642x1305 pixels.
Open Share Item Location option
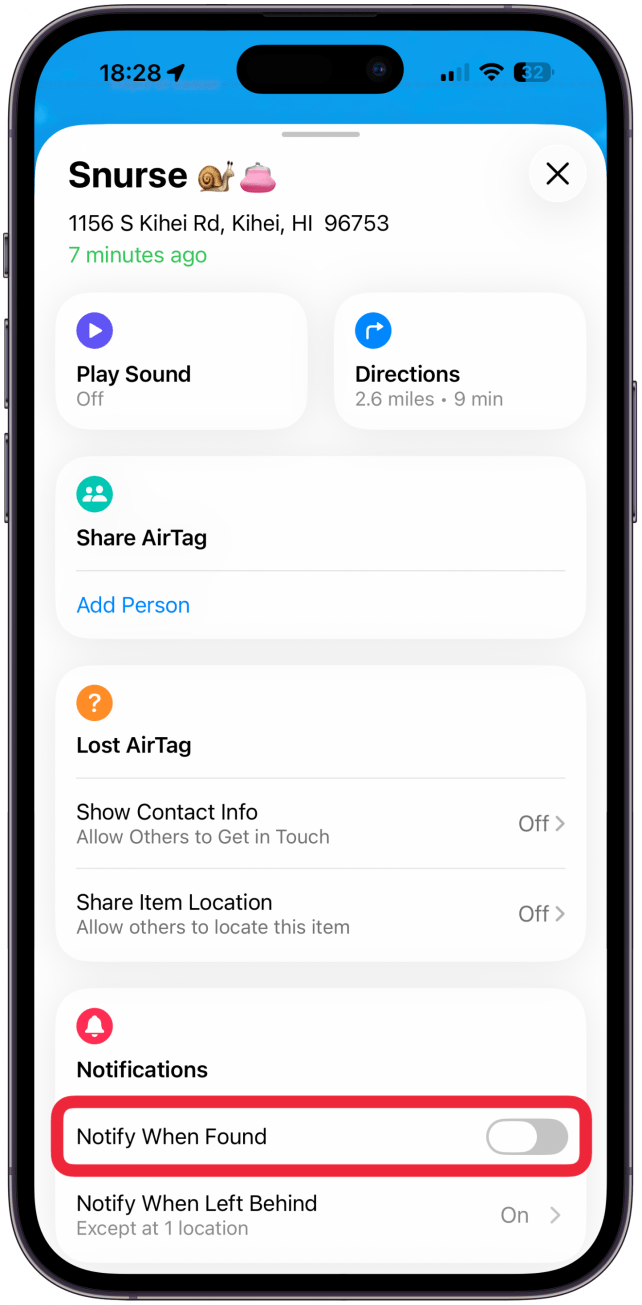coord(320,913)
